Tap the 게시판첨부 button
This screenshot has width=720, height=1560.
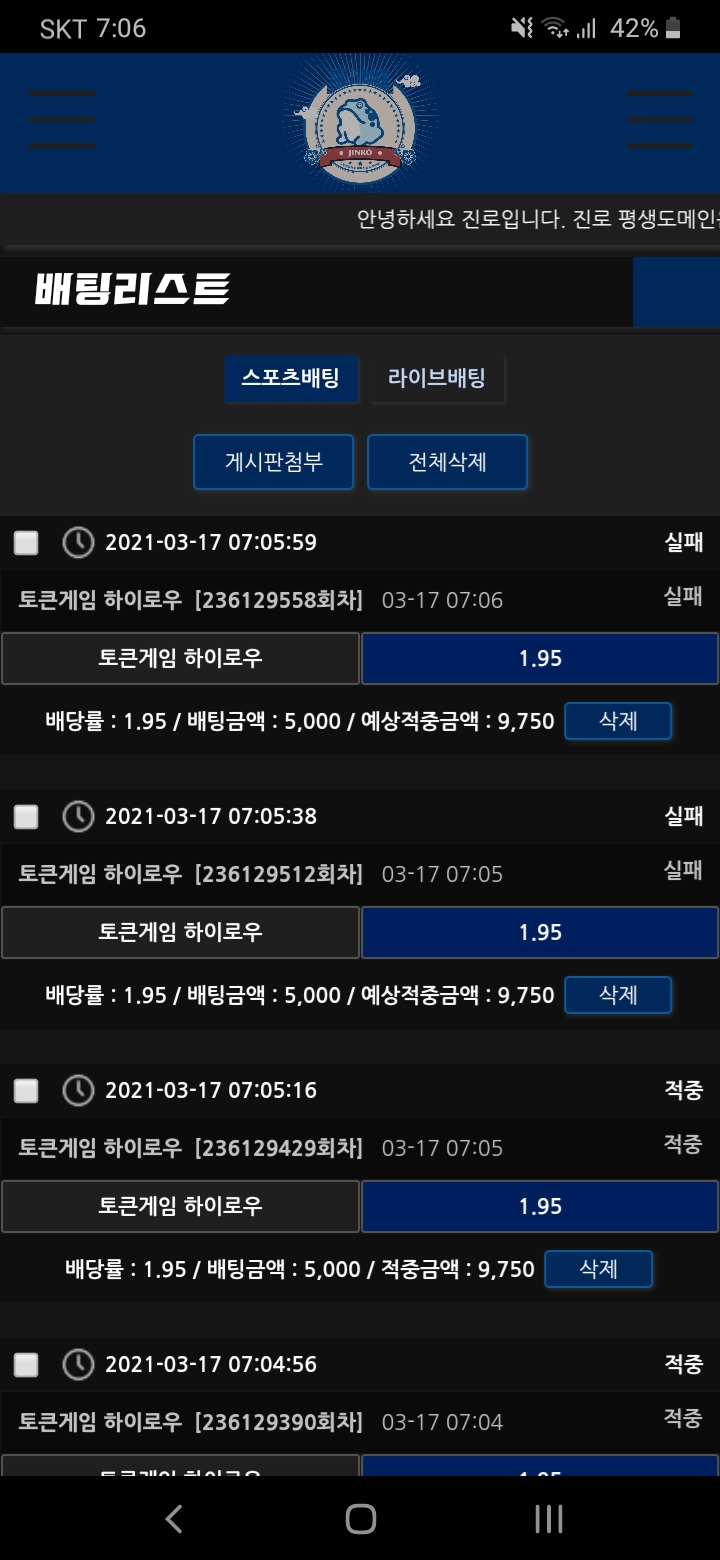tap(273, 462)
